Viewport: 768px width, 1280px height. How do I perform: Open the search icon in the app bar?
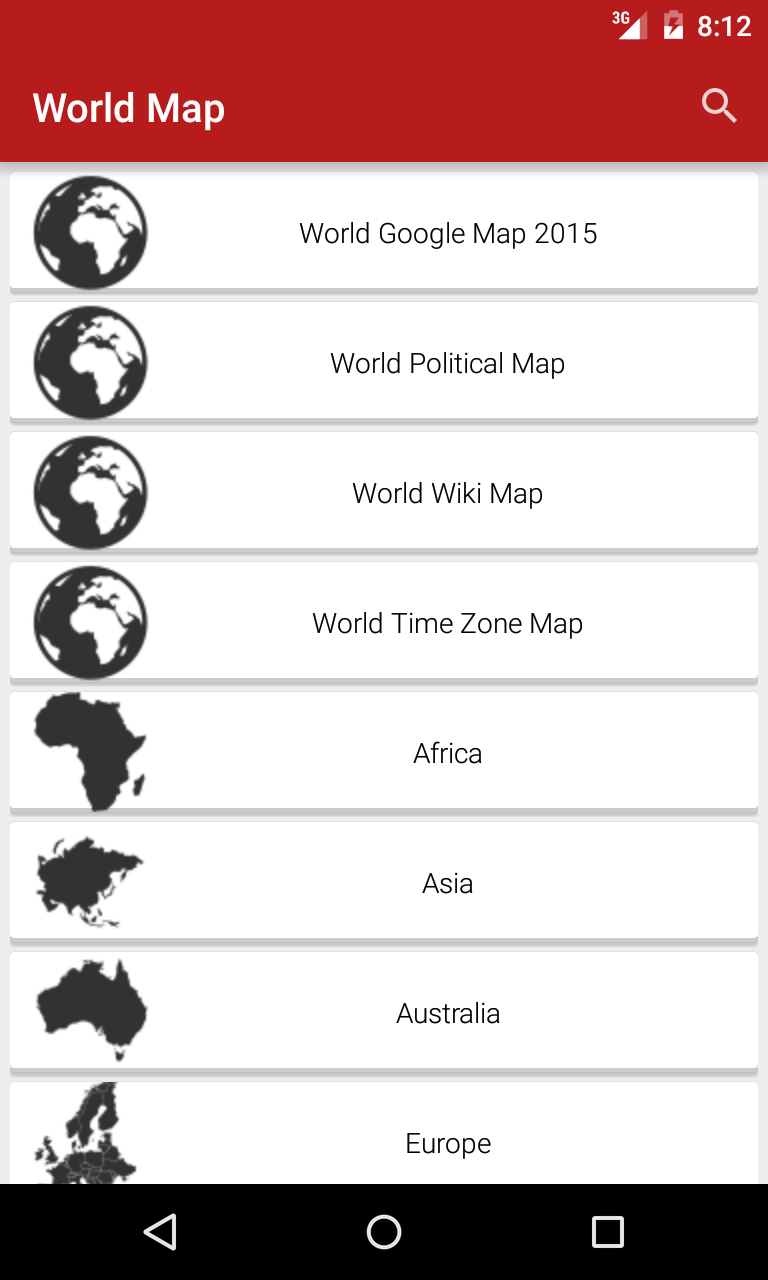coord(719,106)
